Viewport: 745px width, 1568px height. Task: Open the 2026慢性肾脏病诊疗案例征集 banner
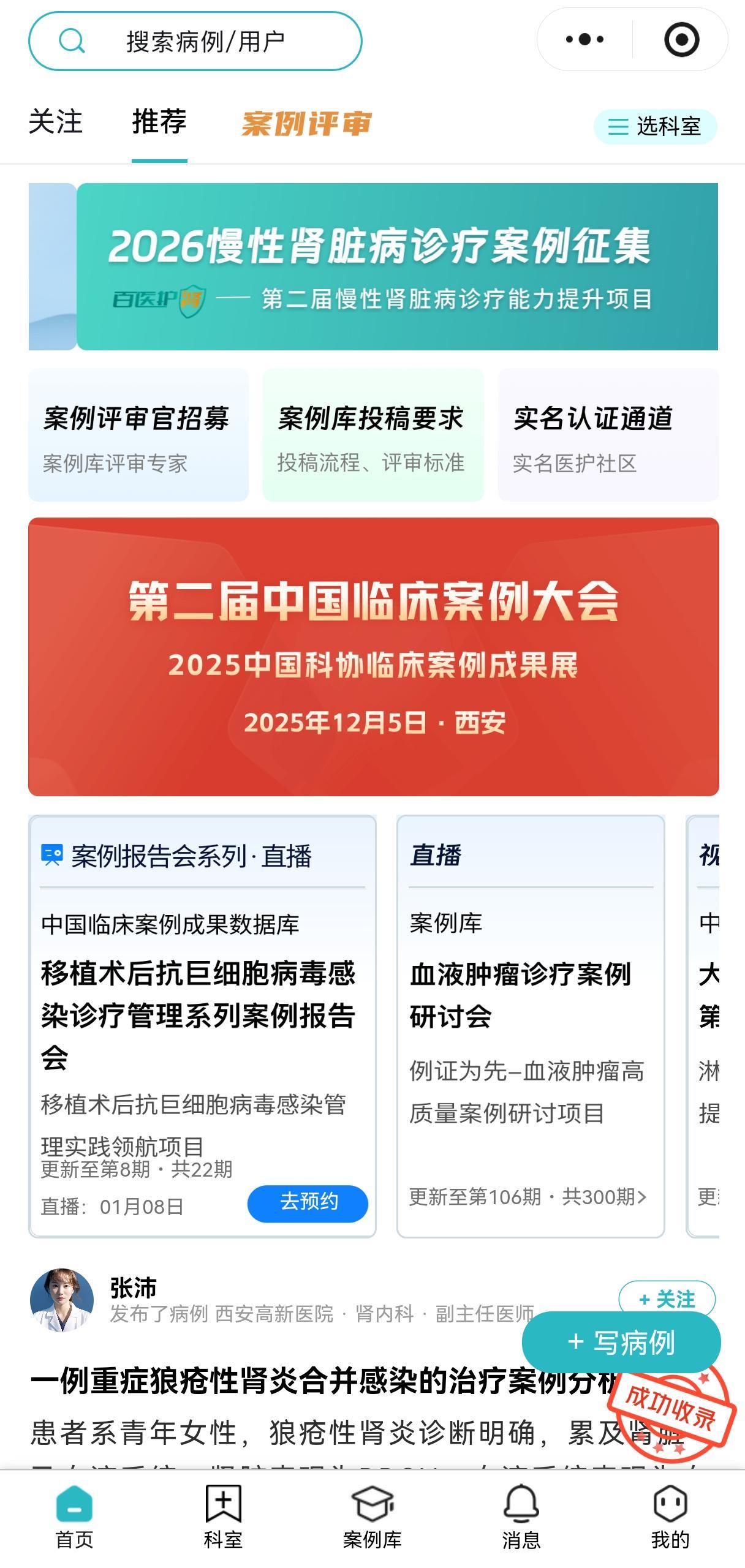coord(397,266)
